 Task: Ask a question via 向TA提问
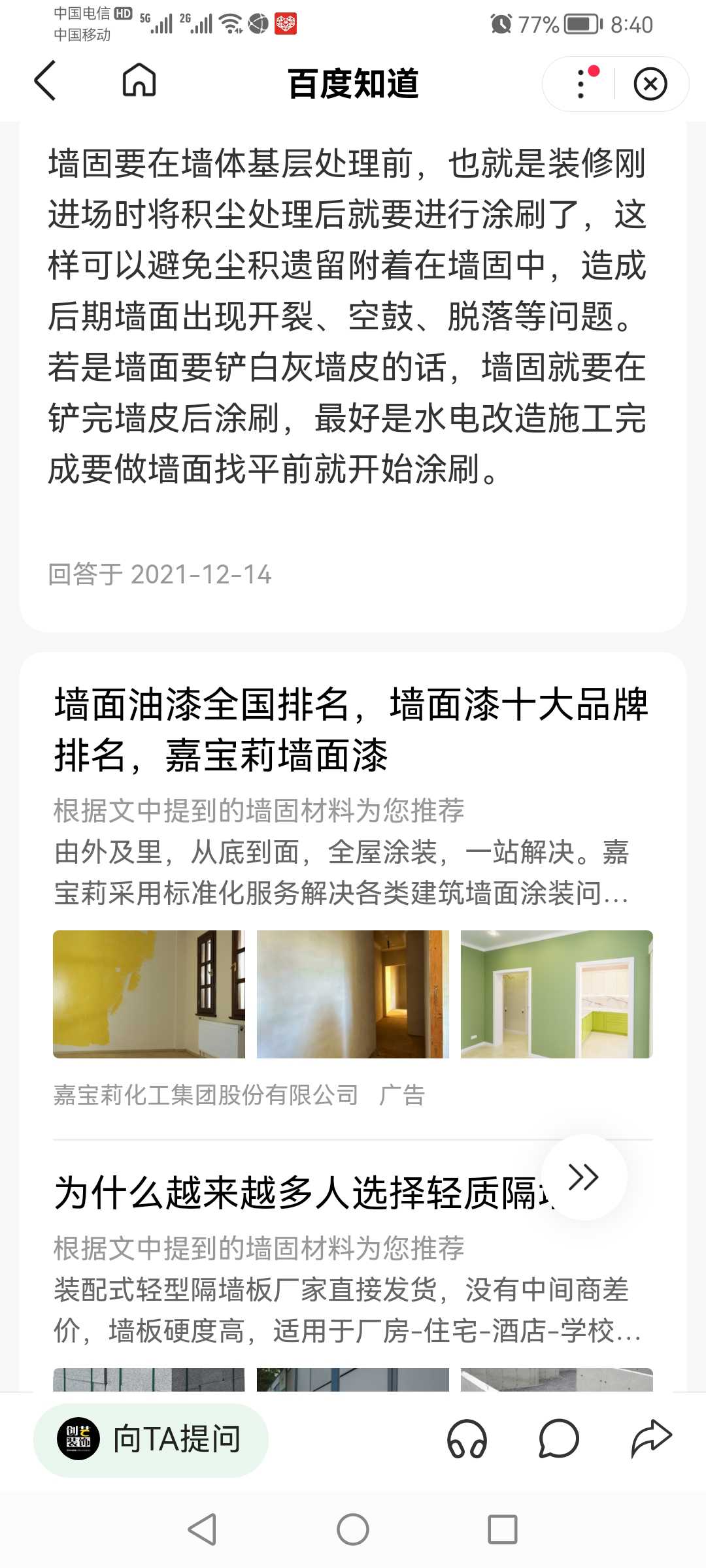point(151,1439)
